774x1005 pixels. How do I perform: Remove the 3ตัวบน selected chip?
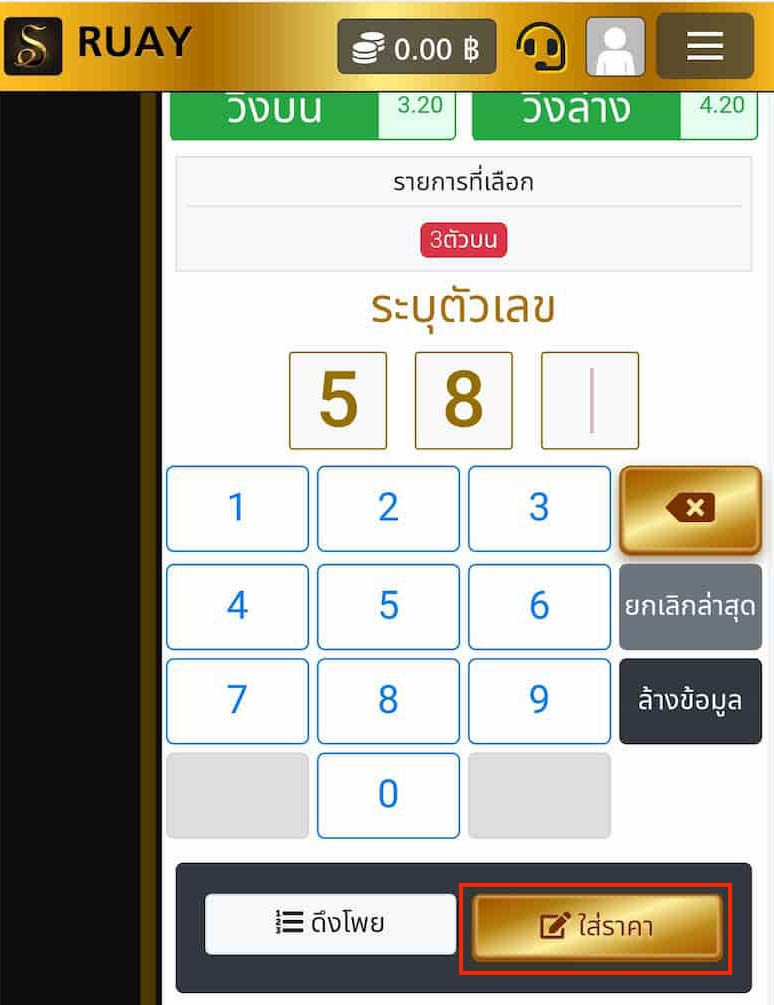[463, 240]
